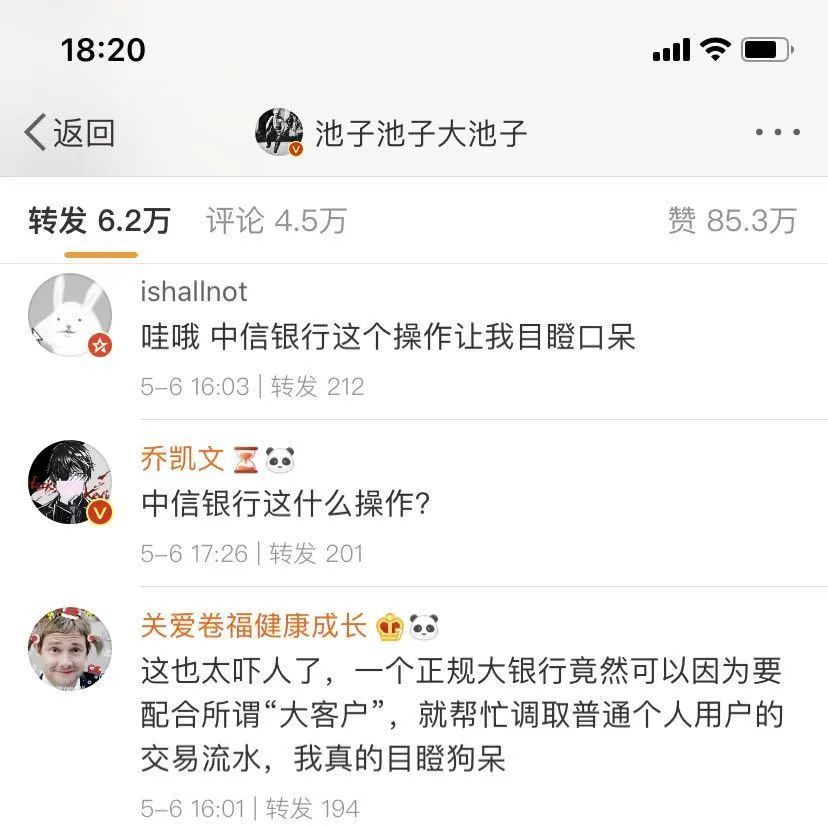Open 关爱卷福健康成长's avatar
This screenshot has height=826, width=828.
point(70,649)
